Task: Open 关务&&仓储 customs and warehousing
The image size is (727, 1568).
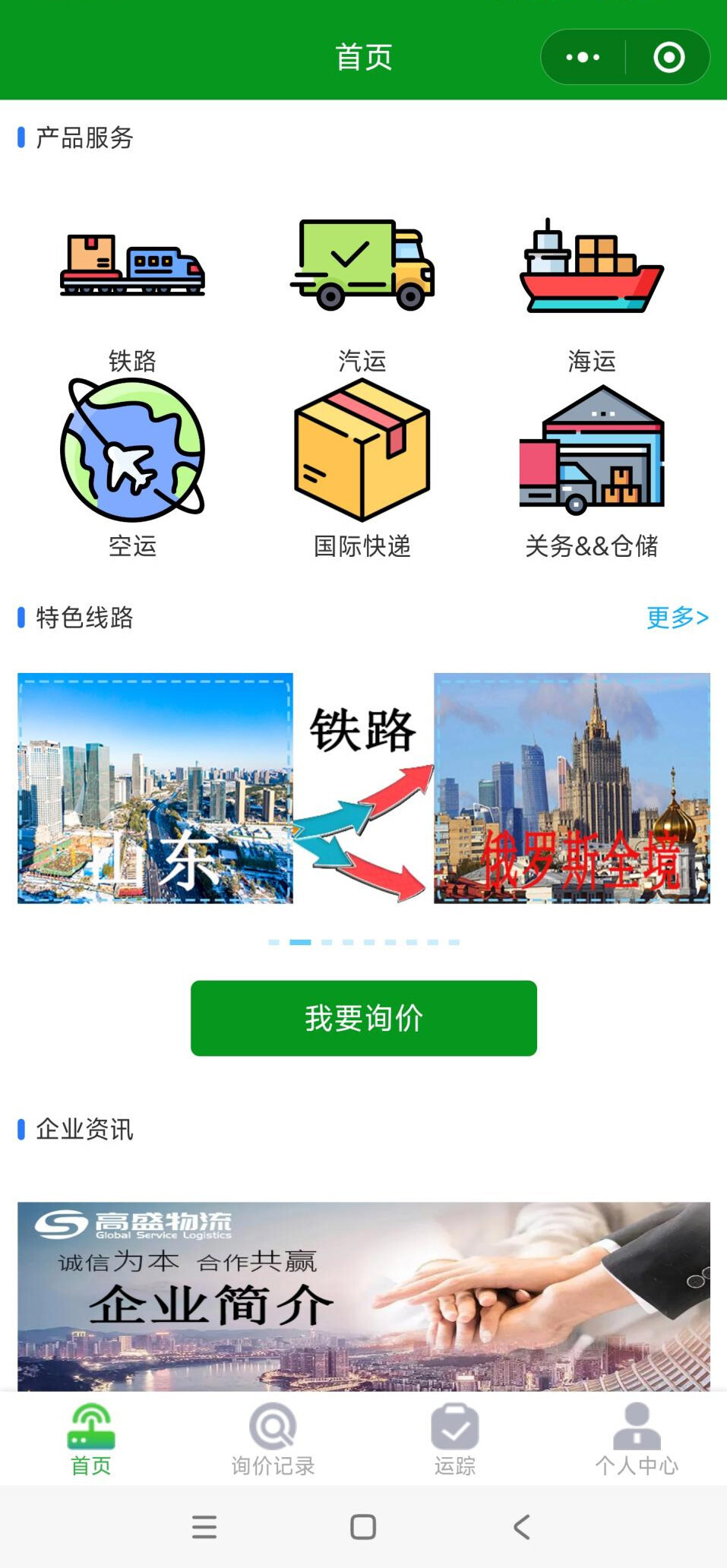Action: 592,467
